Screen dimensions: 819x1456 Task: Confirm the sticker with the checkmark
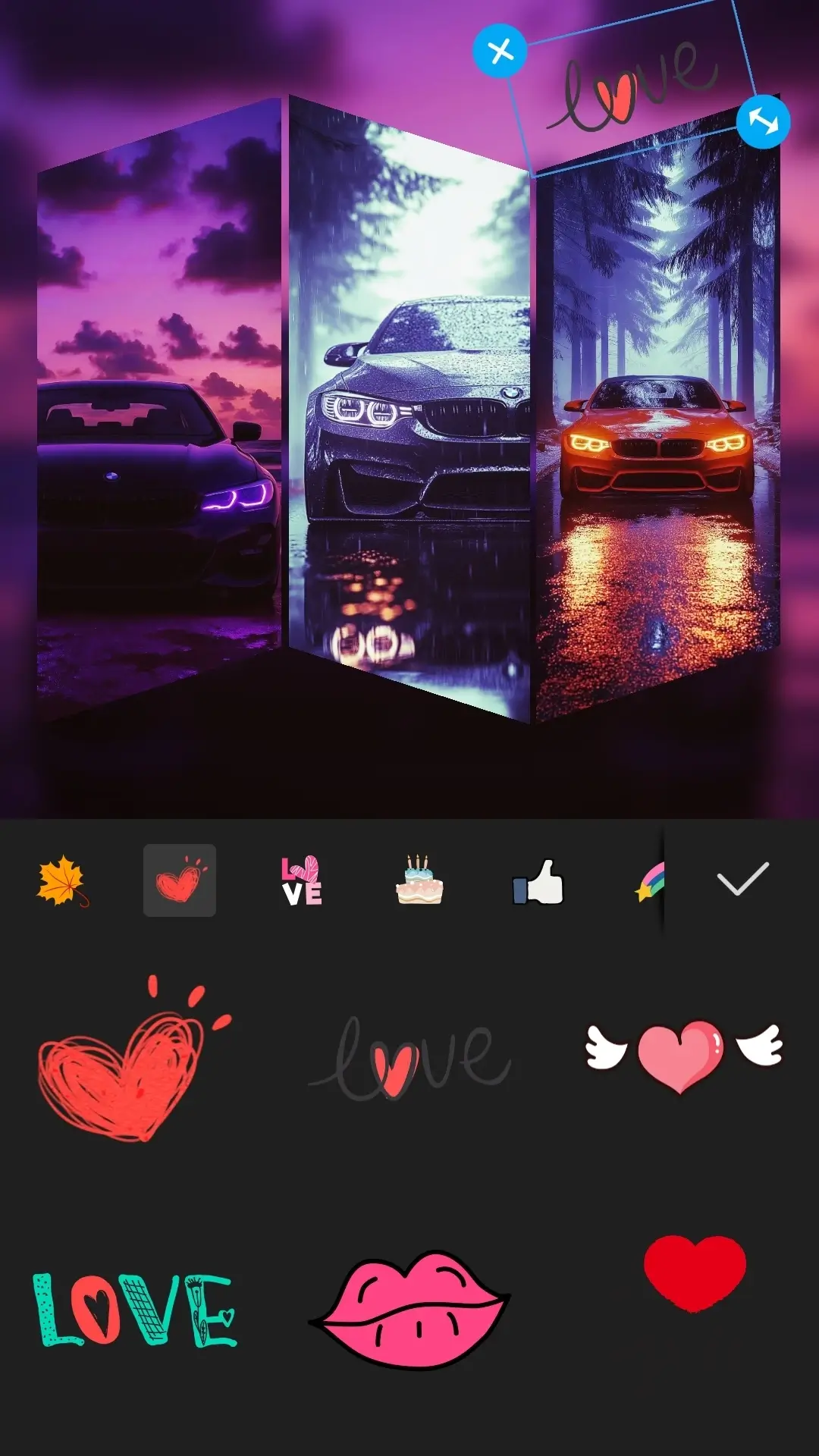pos(742,880)
